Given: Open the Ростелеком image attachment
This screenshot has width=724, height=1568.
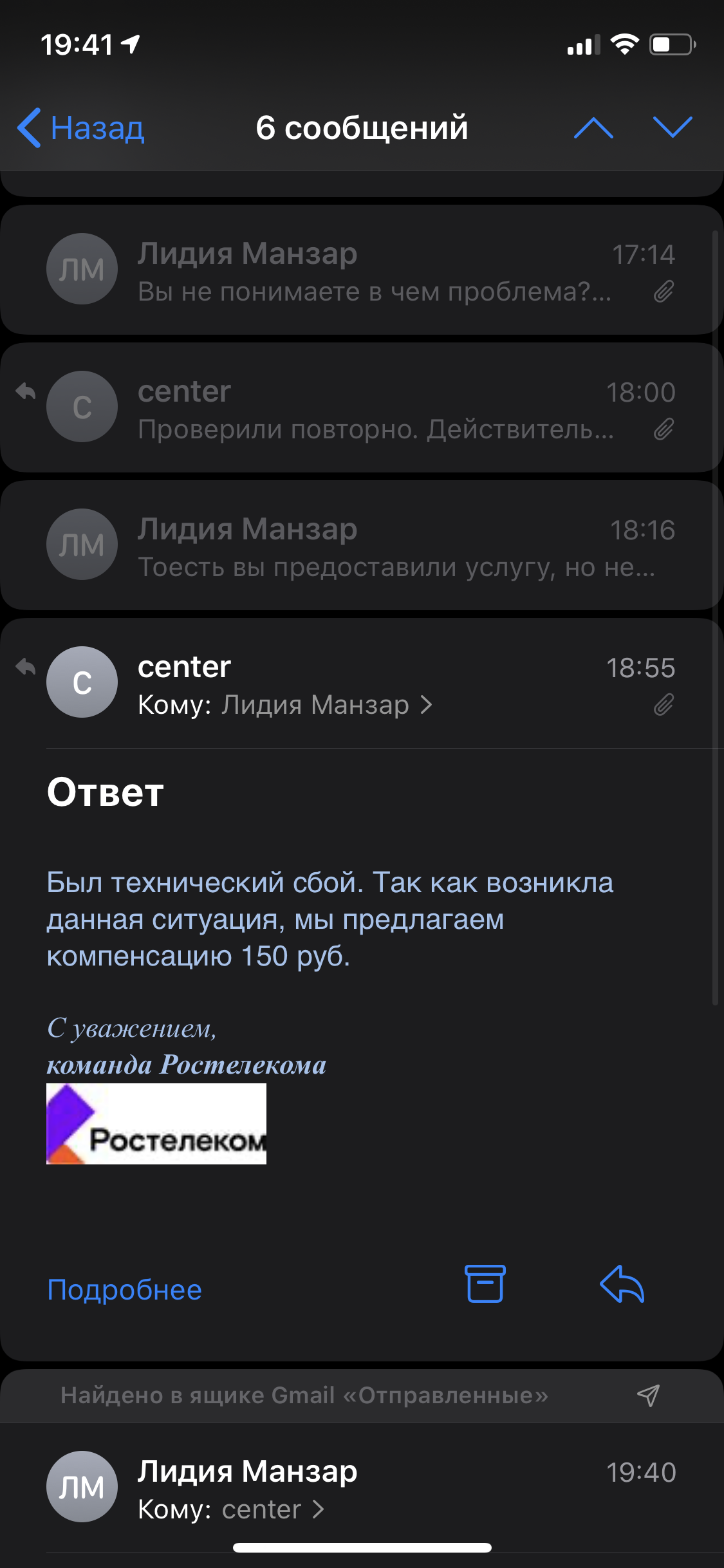Looking at the screenshot, I should (156, 1124).
